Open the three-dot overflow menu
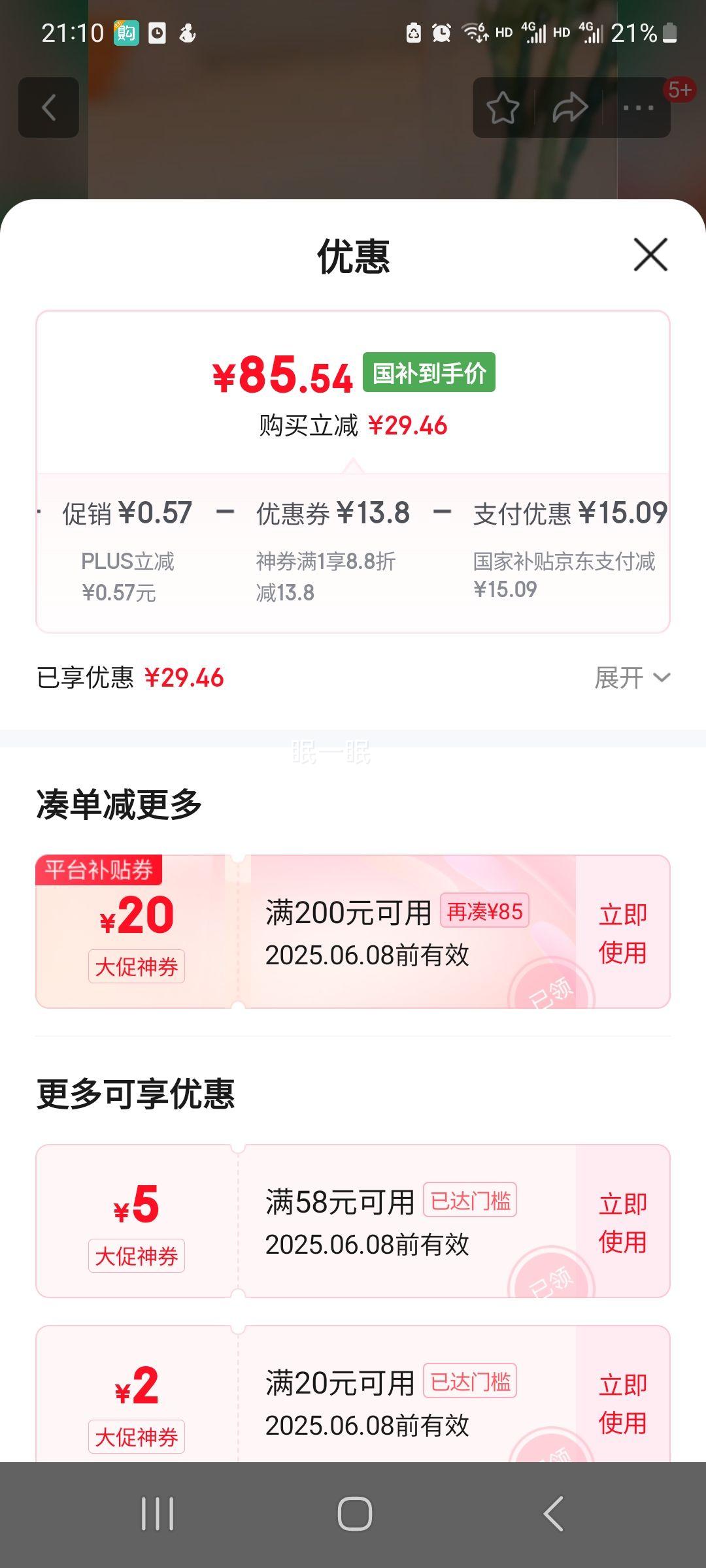Screen dimensions: 706x1568 pyautogui.click(x=638, y=108)
